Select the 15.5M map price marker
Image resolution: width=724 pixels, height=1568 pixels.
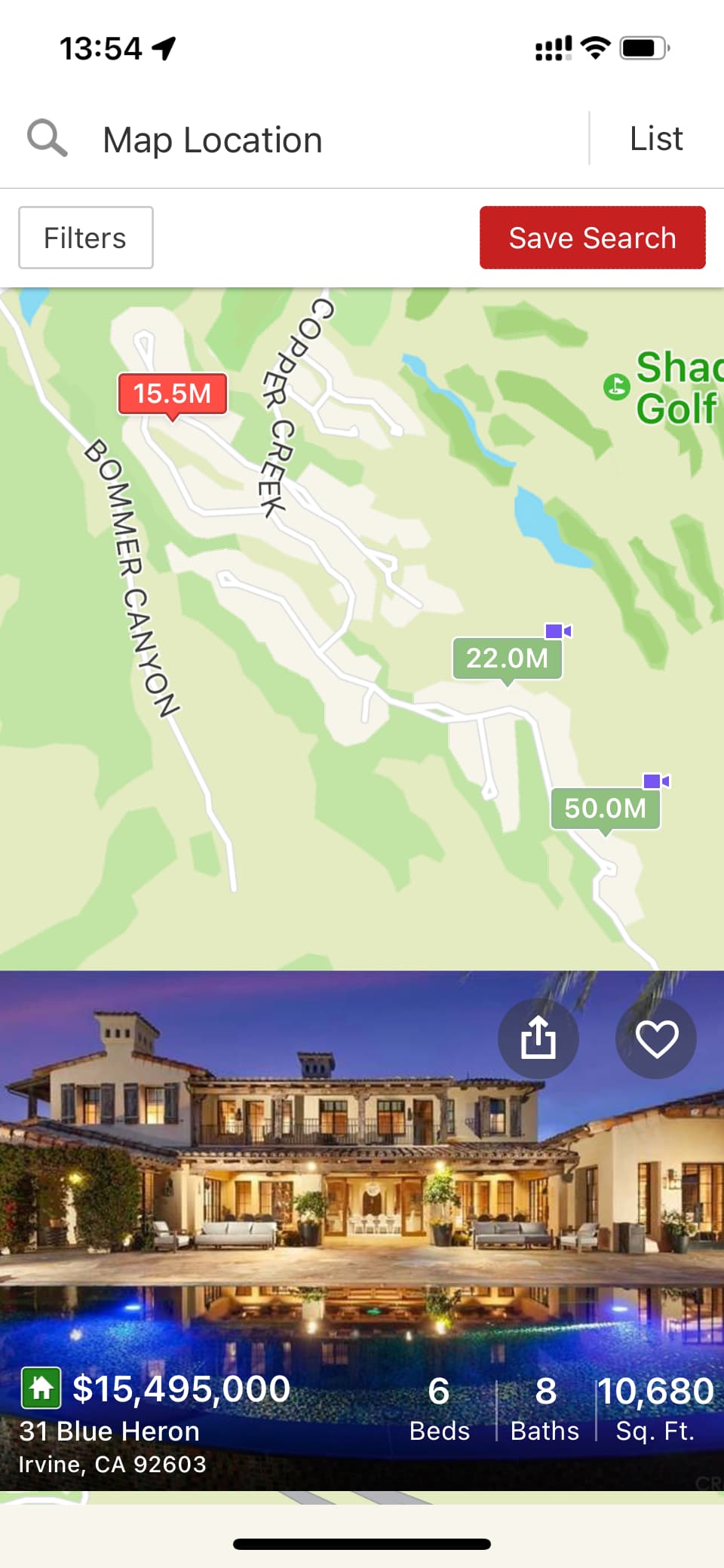click(173, 394)
